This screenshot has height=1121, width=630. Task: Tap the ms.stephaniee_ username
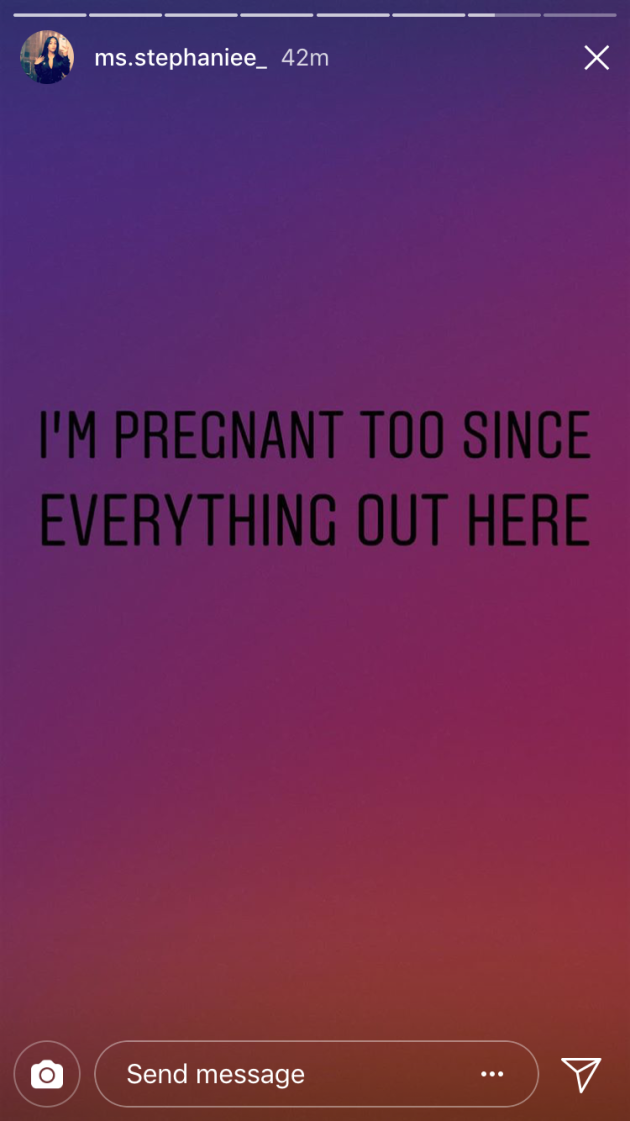[180, 58]
